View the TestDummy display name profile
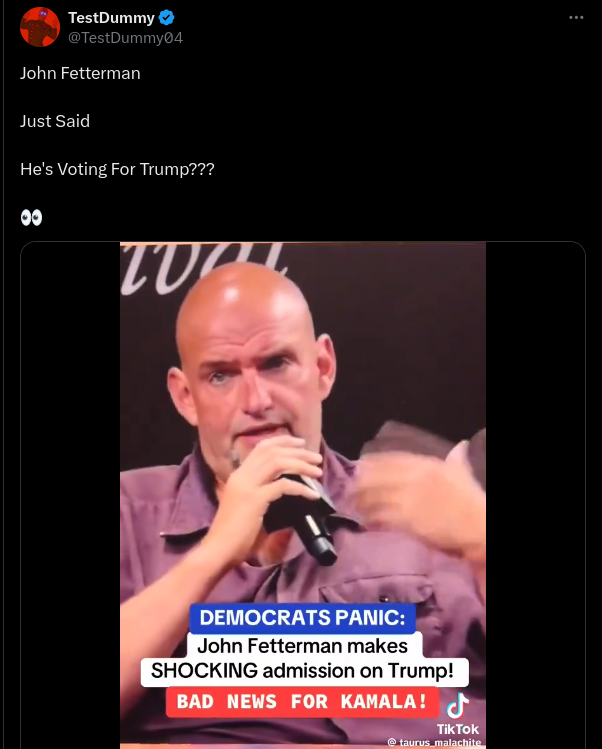This screenshot has width=602, height=749. 111,18
